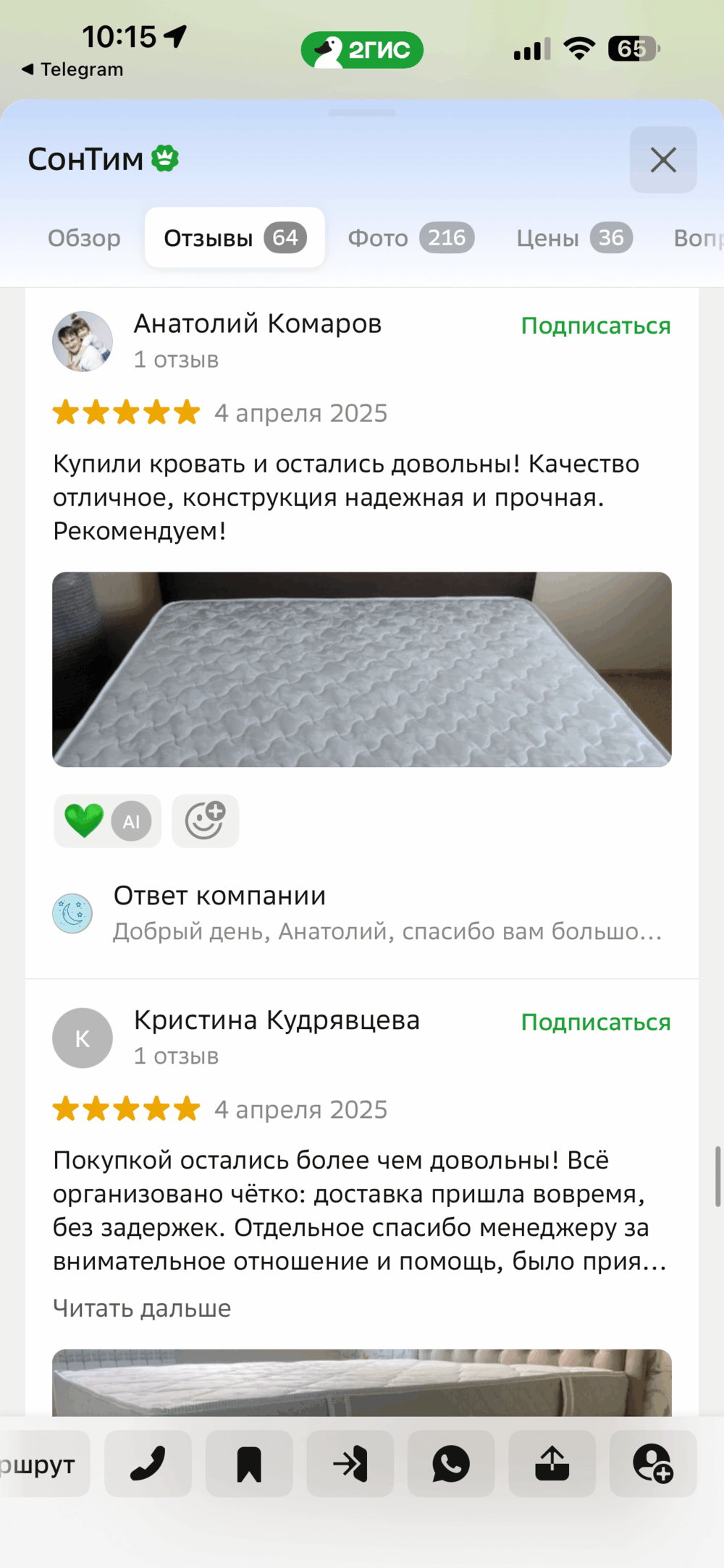Screen dimensions: 724x1568
Task: Open Анатолий Комаров's profile avatar
Action: 83,342
